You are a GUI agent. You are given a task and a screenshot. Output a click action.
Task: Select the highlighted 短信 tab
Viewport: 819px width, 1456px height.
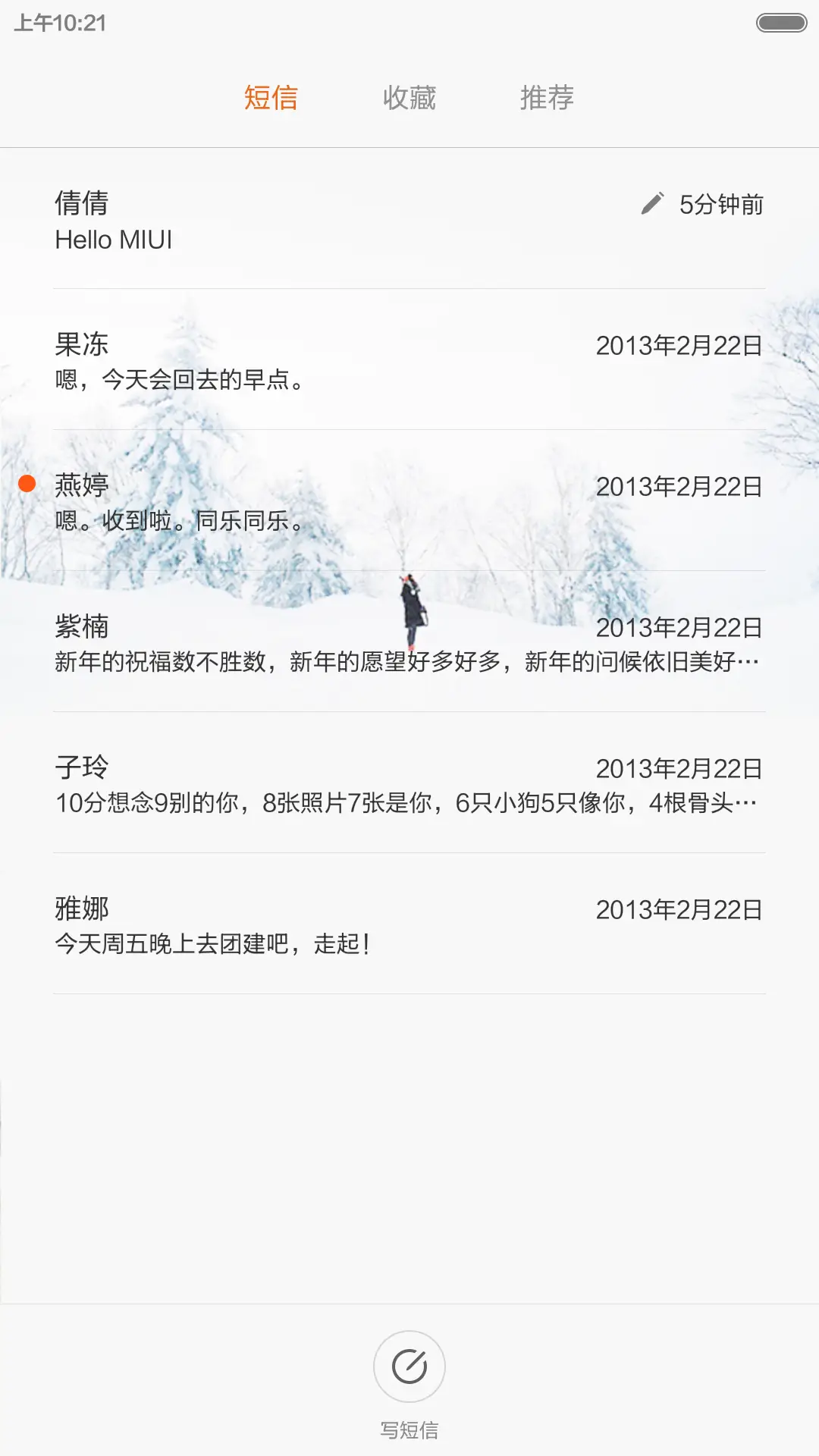(x=271, y=97)
